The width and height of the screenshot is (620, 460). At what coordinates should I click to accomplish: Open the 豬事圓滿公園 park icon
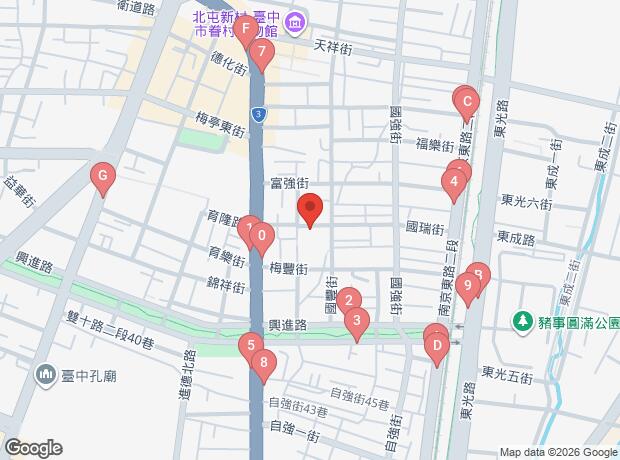[x=521, y=321]
